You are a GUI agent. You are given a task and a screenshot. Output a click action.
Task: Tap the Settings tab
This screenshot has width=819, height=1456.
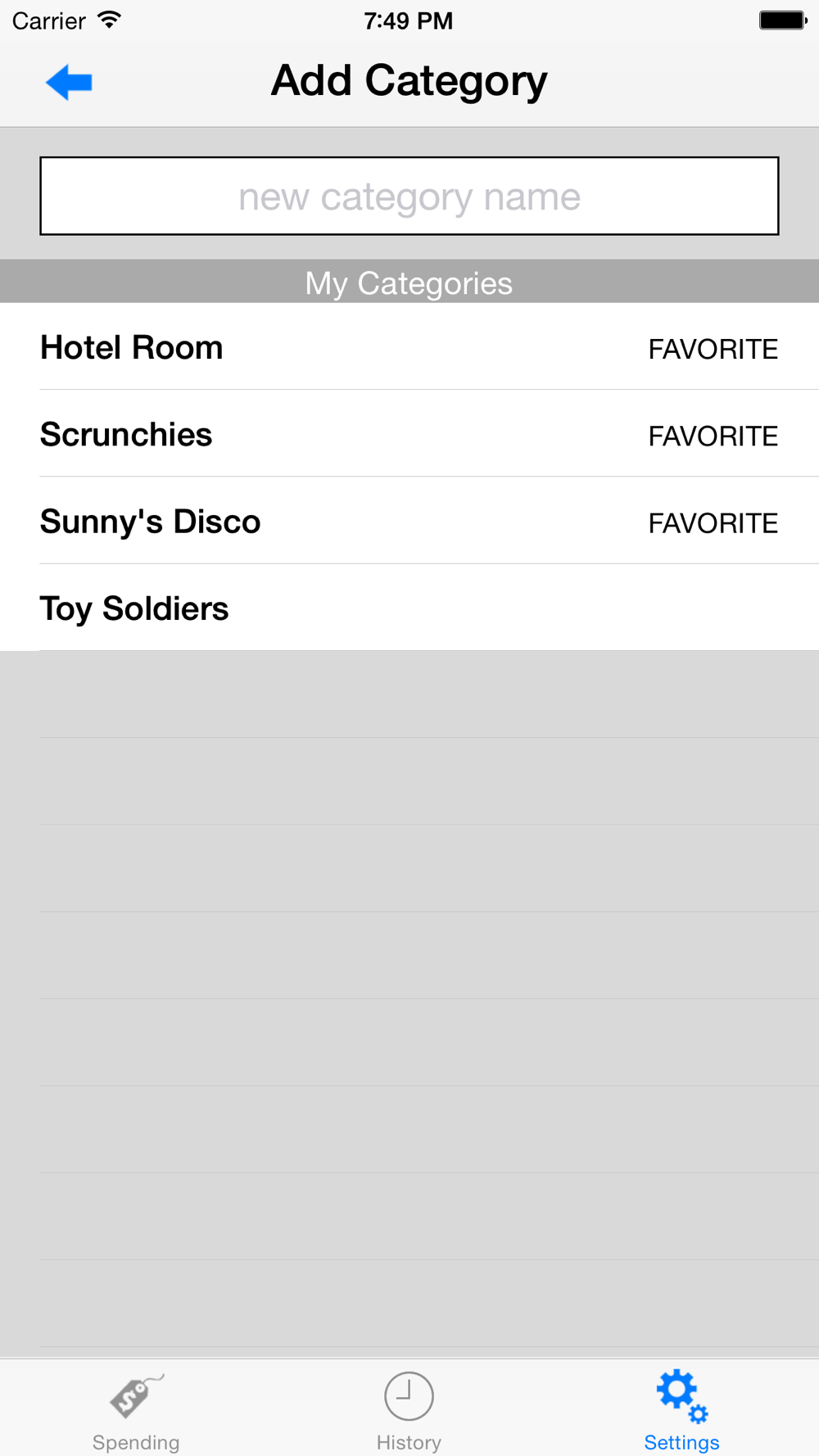pyautogui.click(x=681, y=1411)
